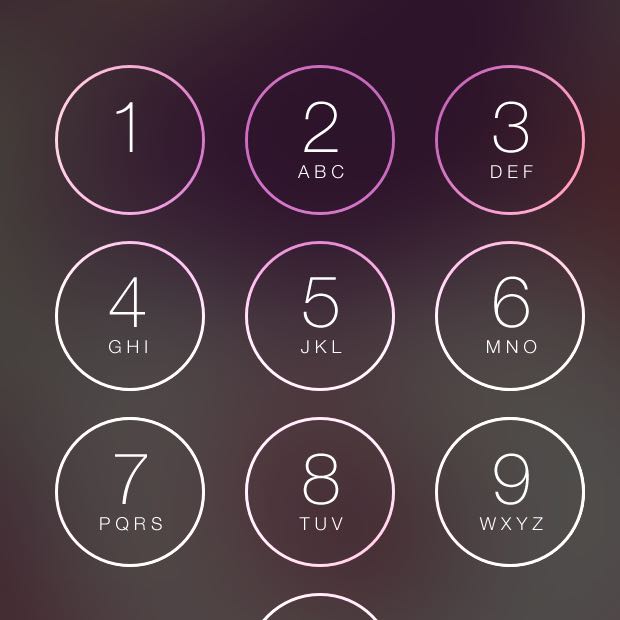Tap the 8 TUV key
This screenshot has width=620, height=620.
pos(320,492)
